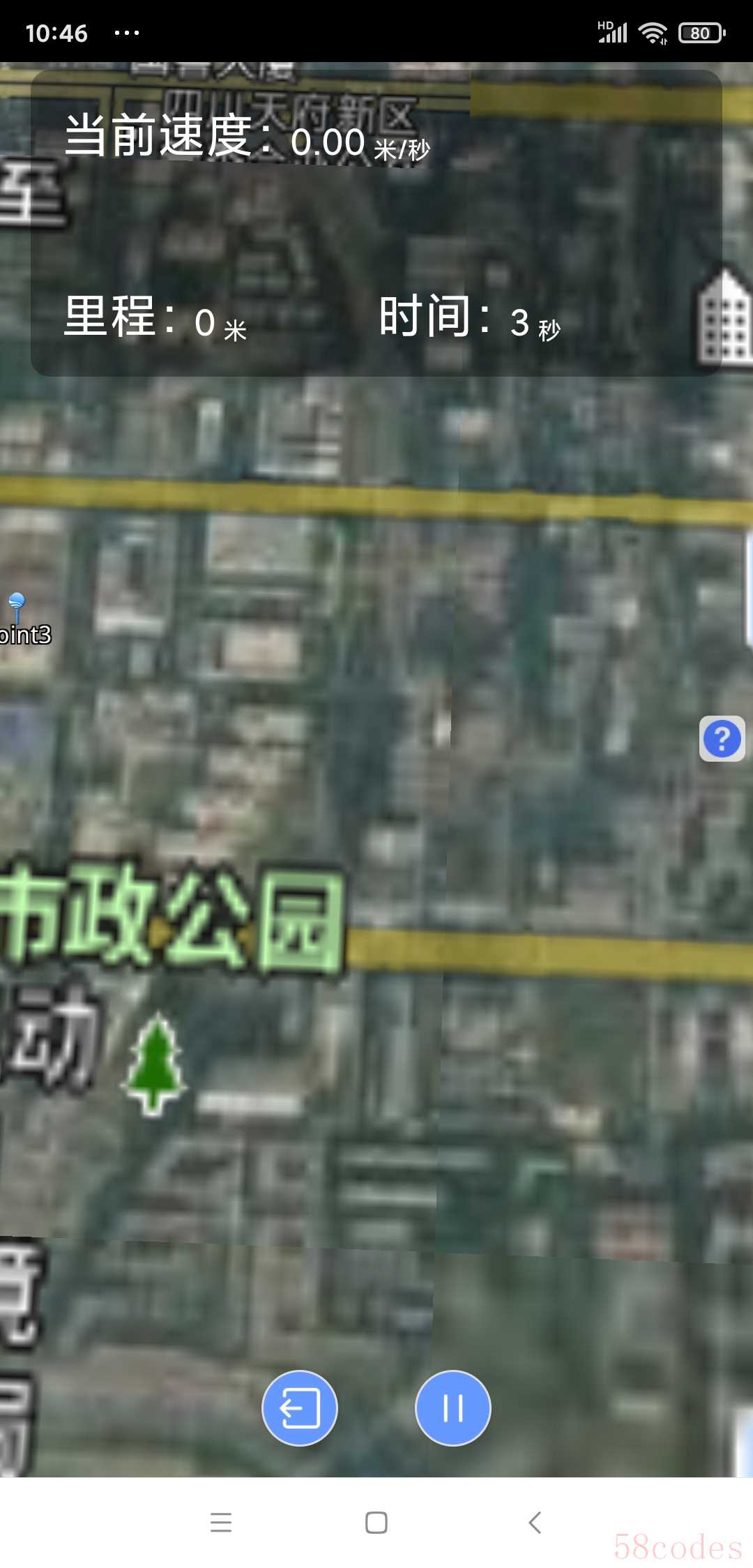Pause the tracking with the pause button
Screen dimensions: 753x1568
coord(453,1408)
